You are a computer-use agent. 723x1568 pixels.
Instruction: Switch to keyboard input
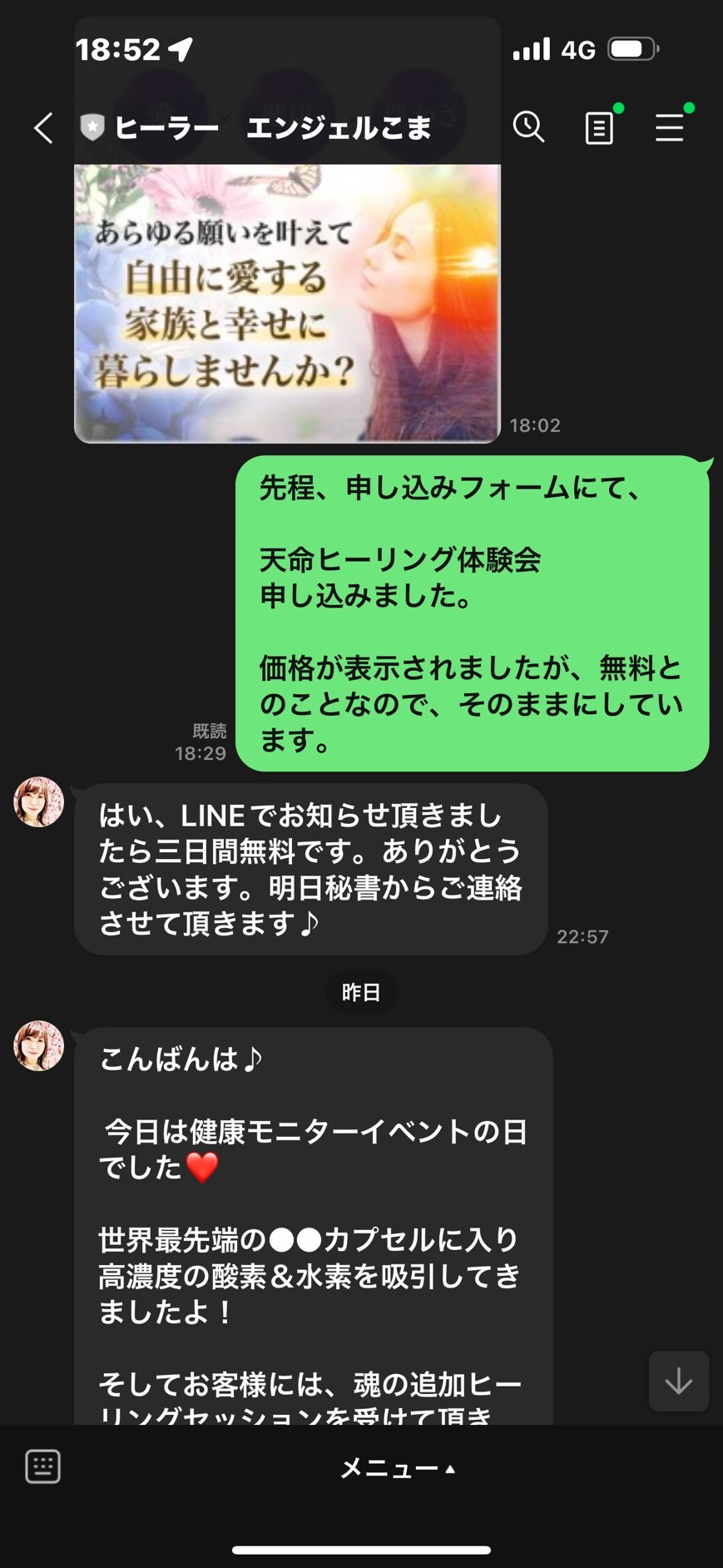[42, 1466]
